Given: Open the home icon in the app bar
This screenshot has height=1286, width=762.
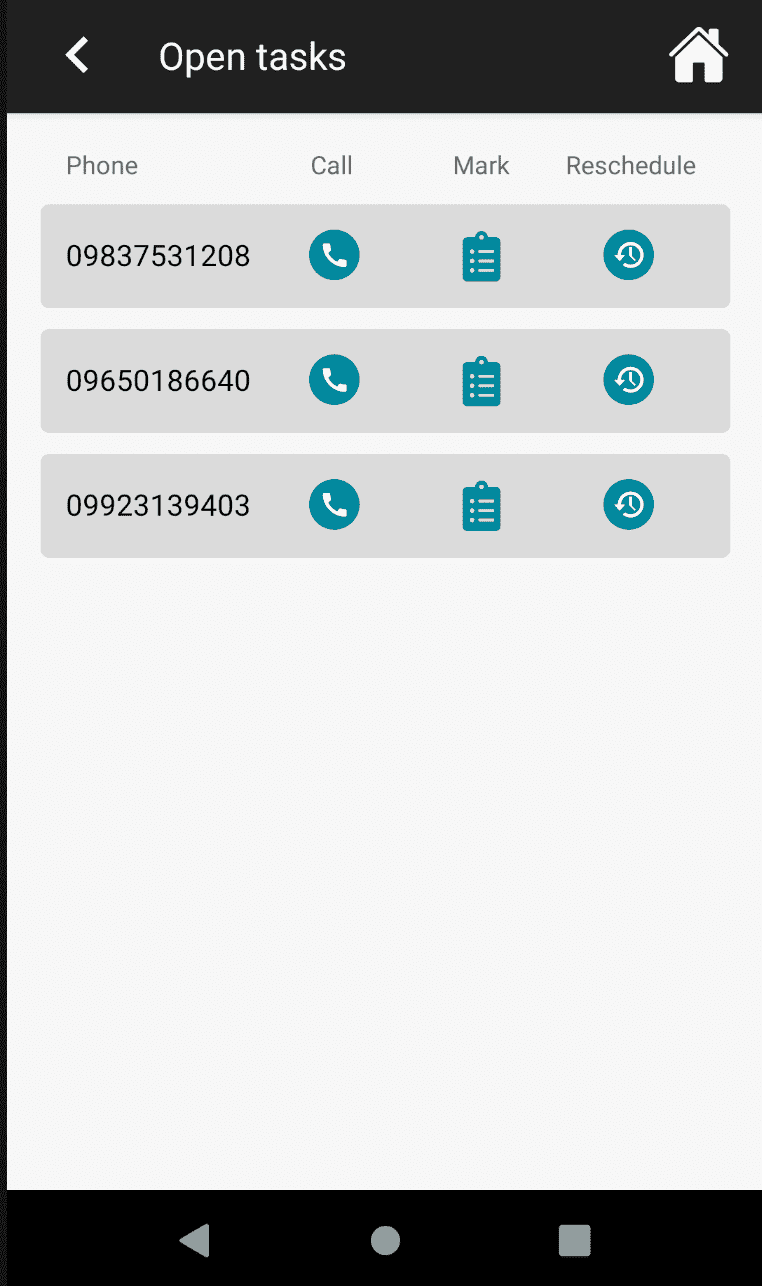Looking at the screenshot, I should 698,55.
